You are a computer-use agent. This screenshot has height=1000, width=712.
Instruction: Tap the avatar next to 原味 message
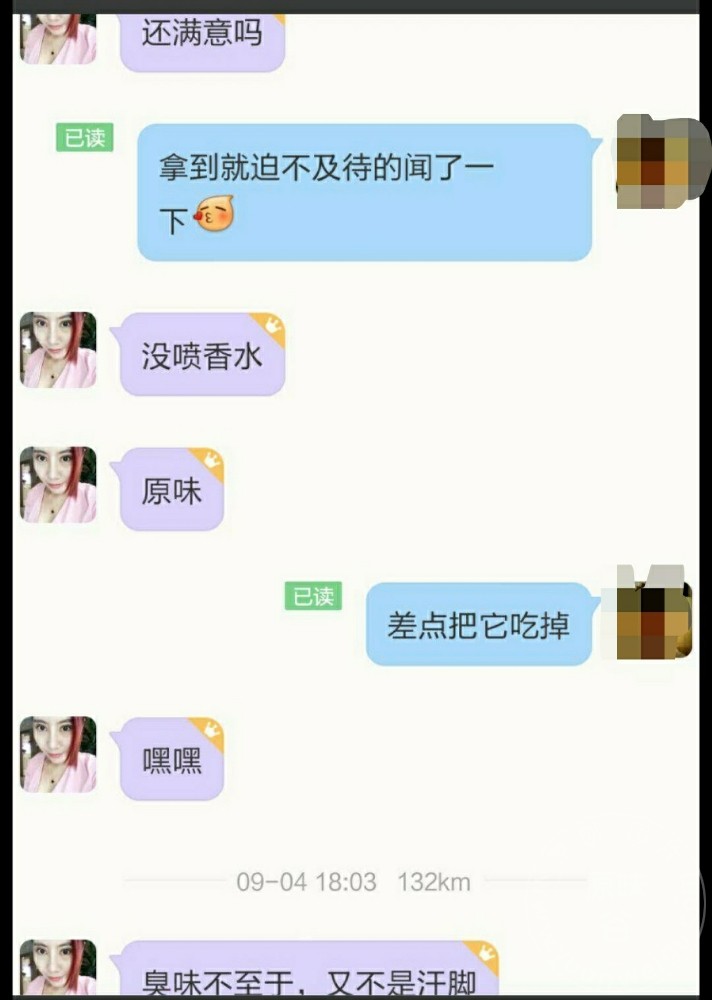[x=58, y=485]
